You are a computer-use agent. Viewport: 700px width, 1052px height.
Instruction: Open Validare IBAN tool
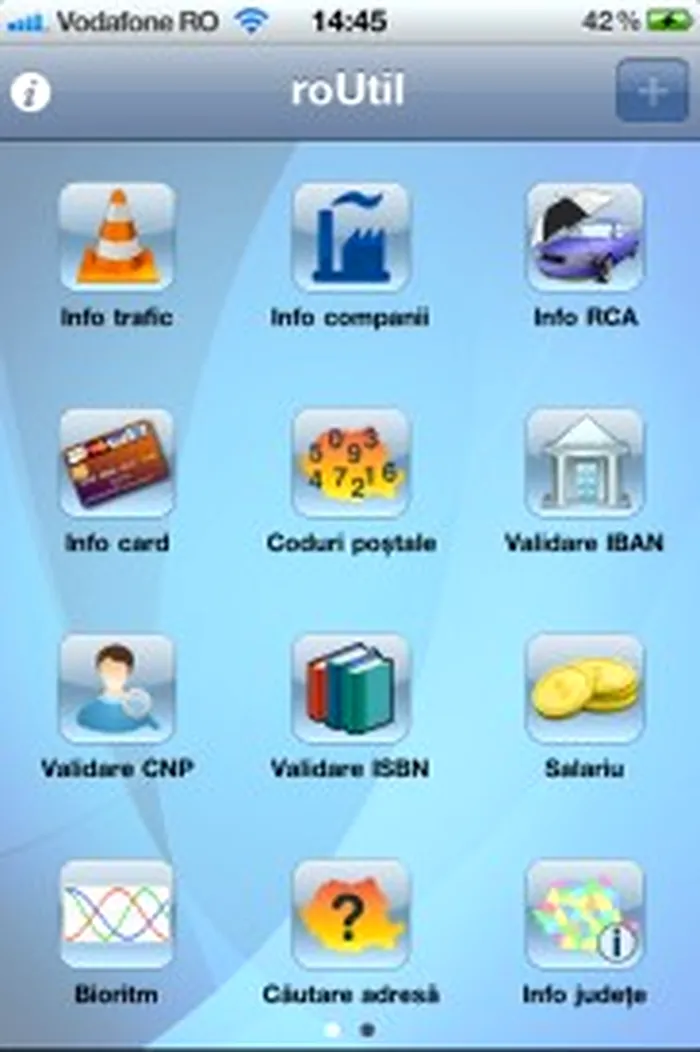(585, 463)
